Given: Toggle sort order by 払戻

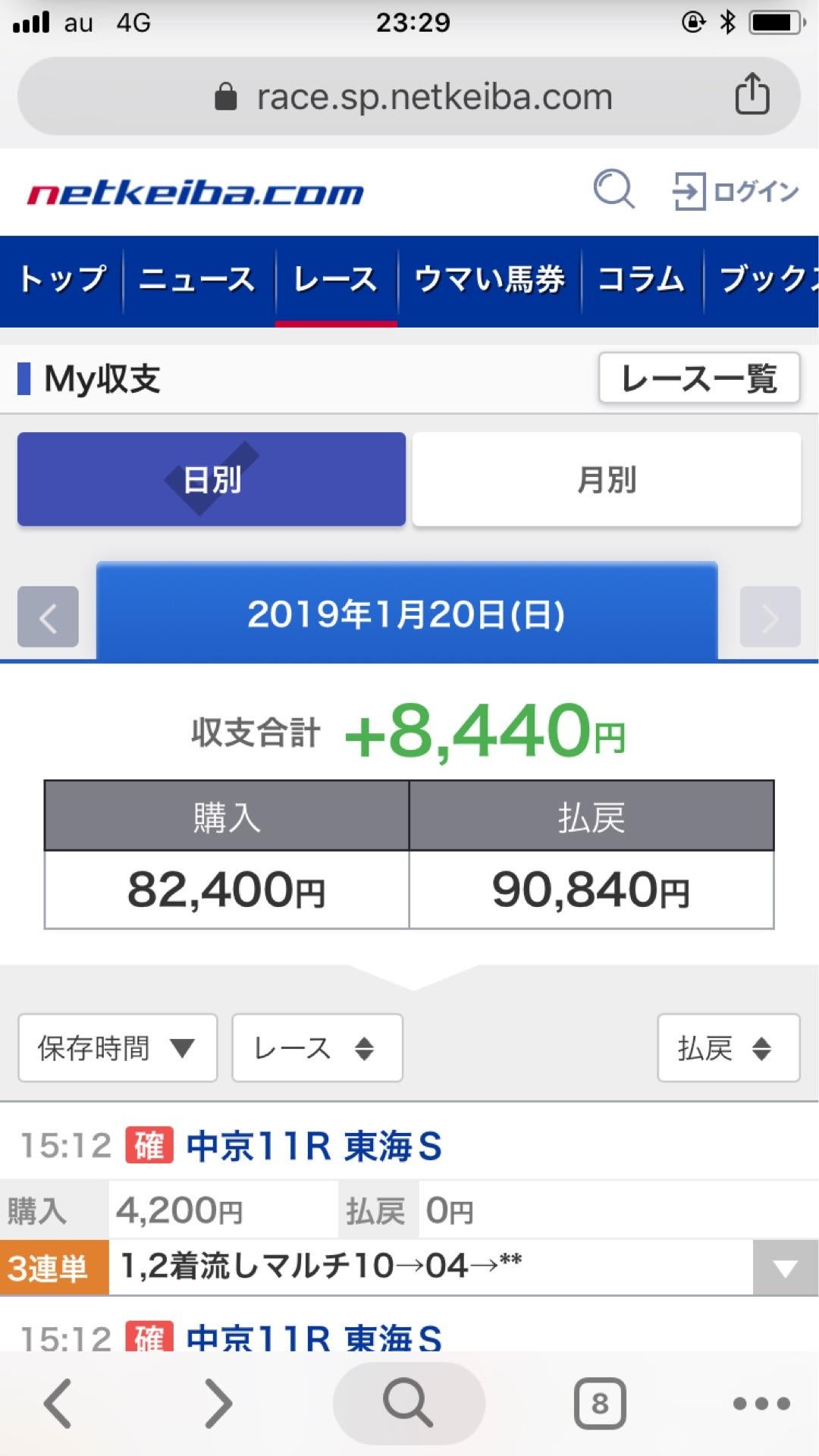Looking at the screenshot, I should click(x=727, y=1048).
